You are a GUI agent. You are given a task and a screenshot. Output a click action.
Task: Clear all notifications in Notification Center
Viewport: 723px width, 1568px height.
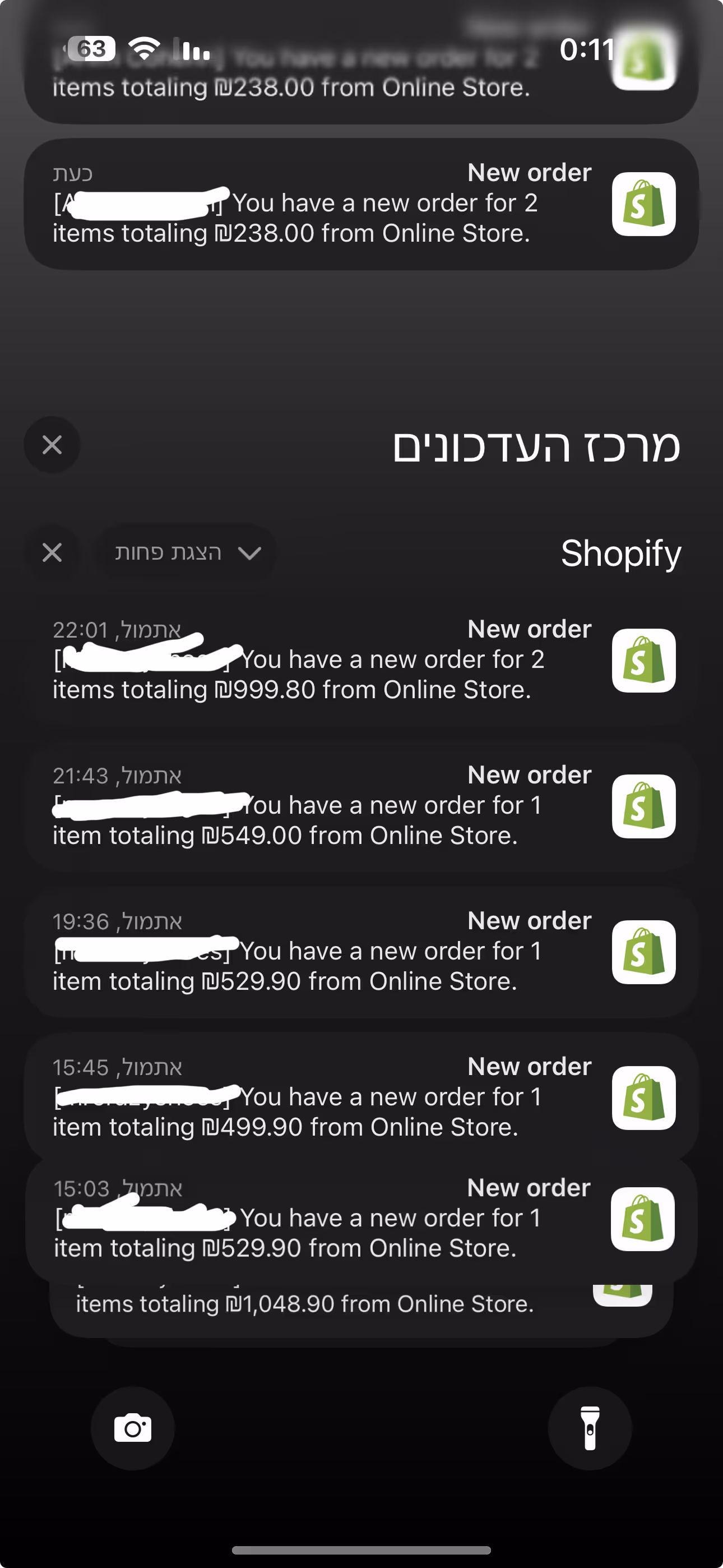(52, 445)
